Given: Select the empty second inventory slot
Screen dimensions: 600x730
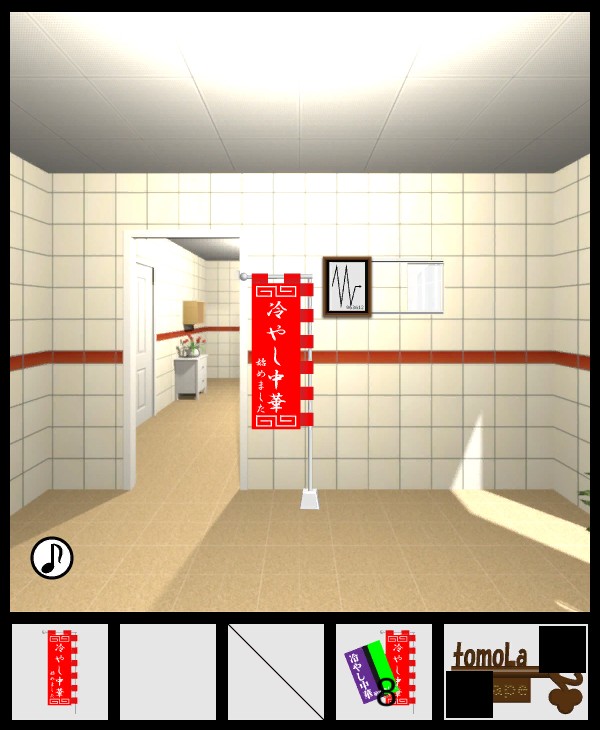Looking at the screenshot, I should 168,672.
